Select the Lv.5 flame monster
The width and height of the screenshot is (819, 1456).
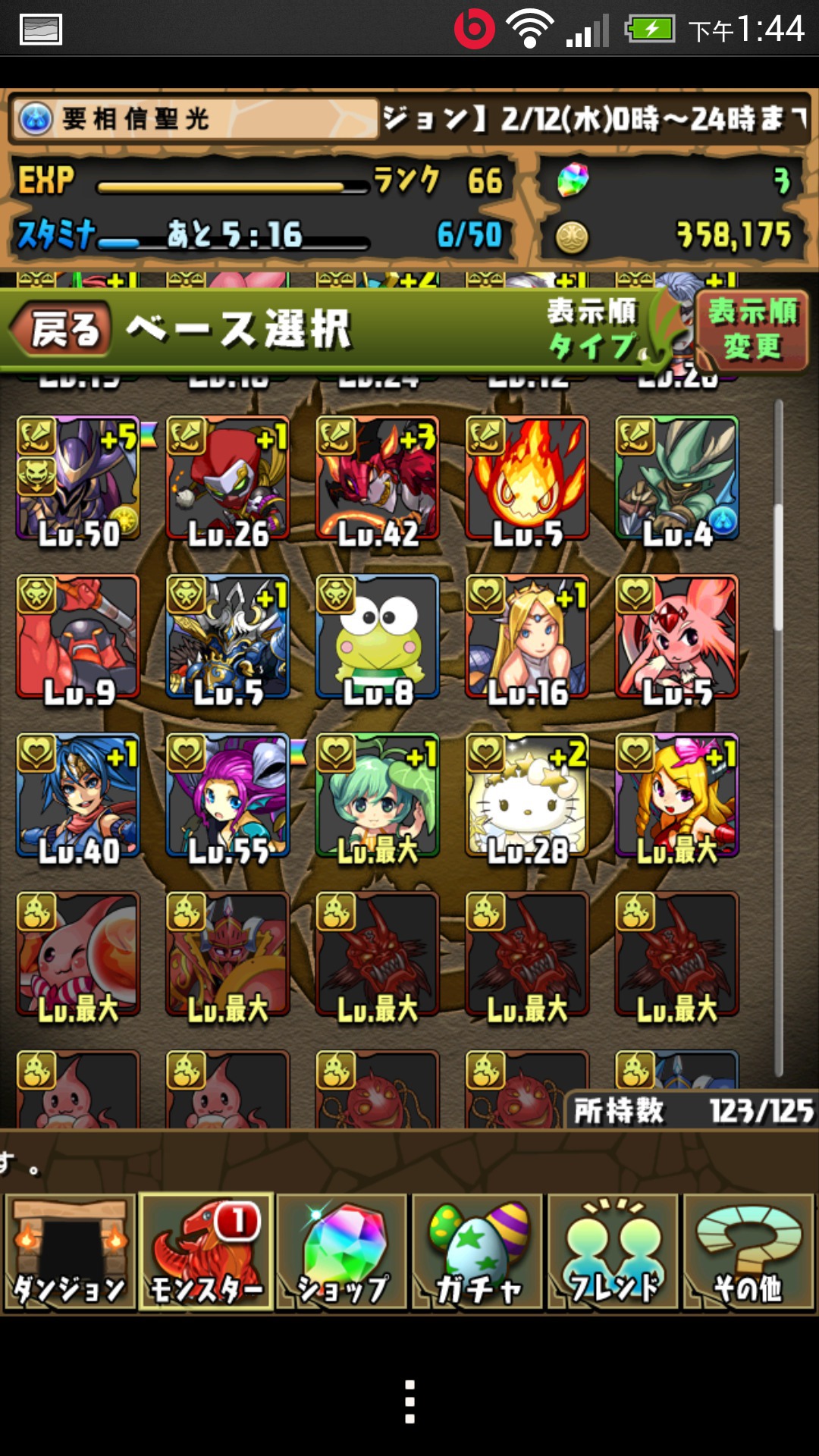527,479
